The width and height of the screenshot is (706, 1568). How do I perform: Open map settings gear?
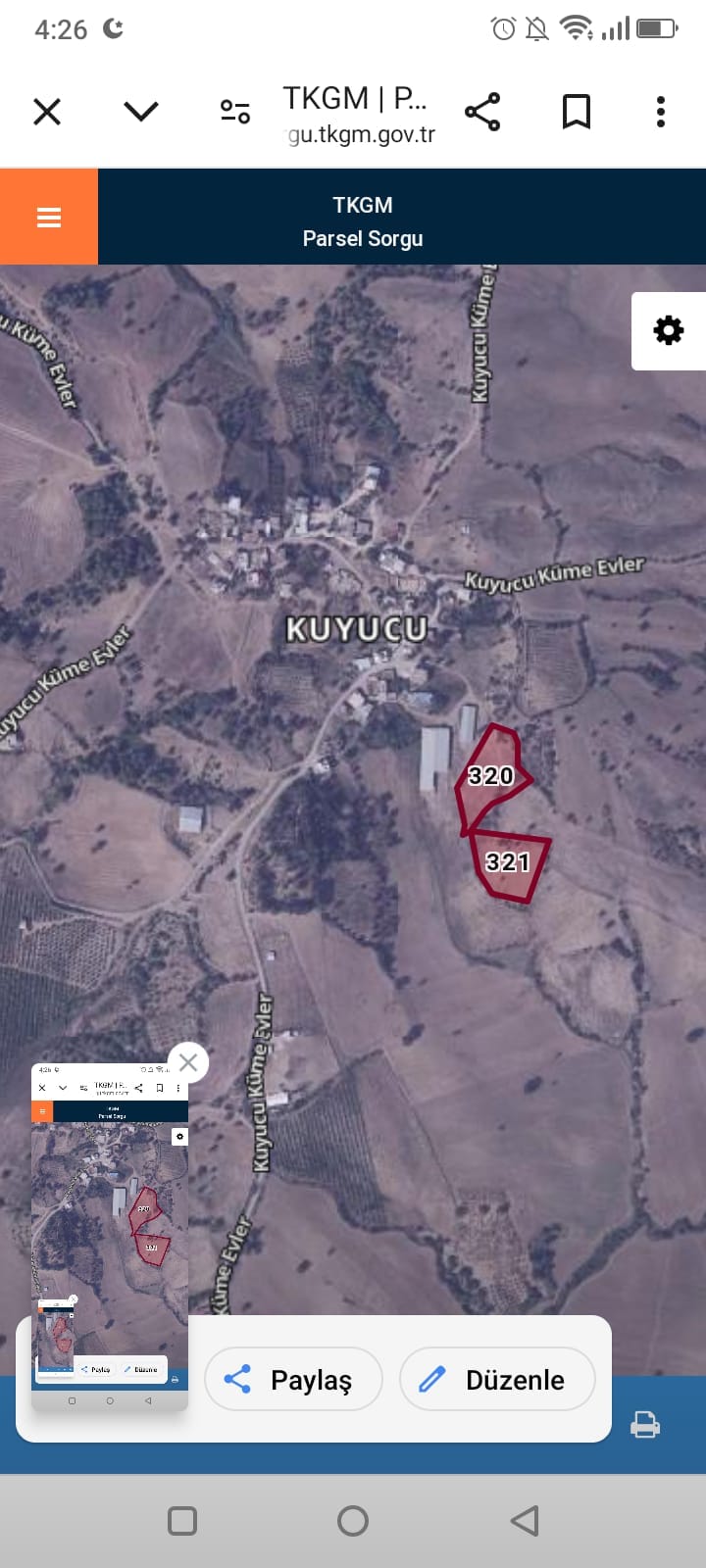click(x=669, y=330)
